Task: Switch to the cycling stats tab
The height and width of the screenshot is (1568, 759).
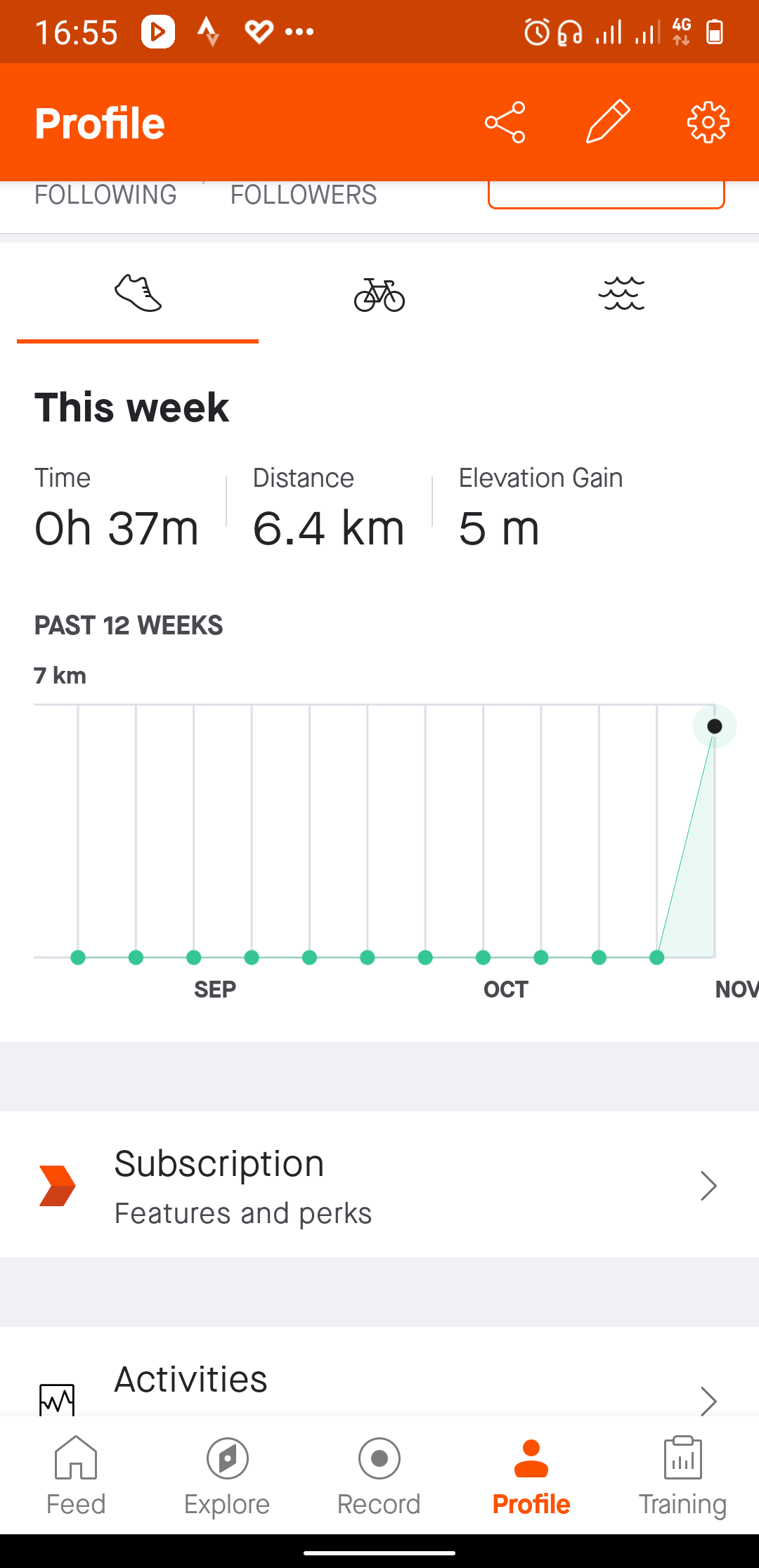Action: 379,294
